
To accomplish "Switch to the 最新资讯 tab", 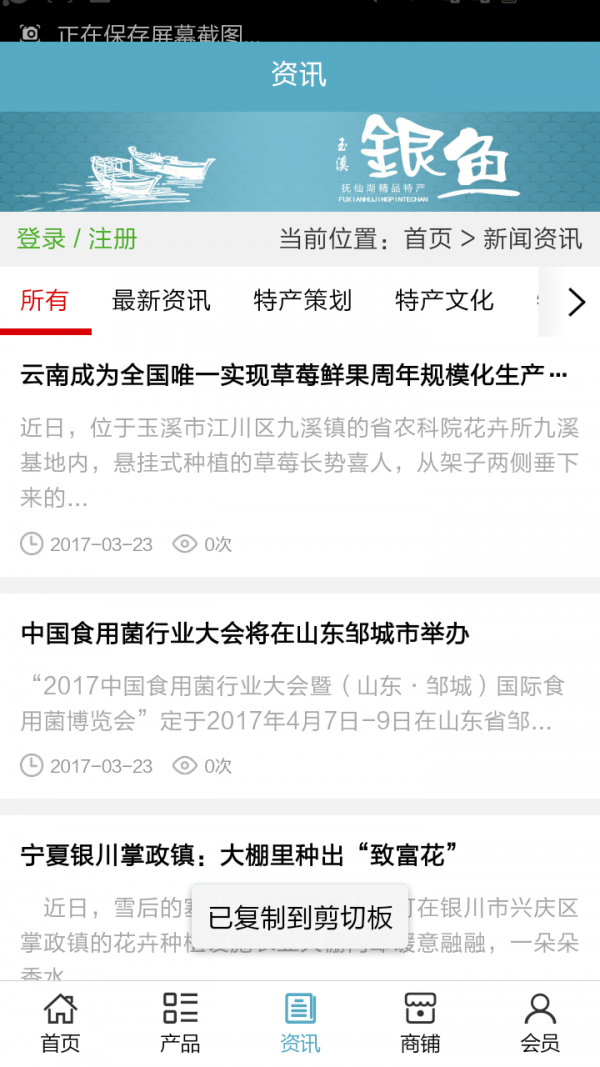I will [x=161, y=300].
